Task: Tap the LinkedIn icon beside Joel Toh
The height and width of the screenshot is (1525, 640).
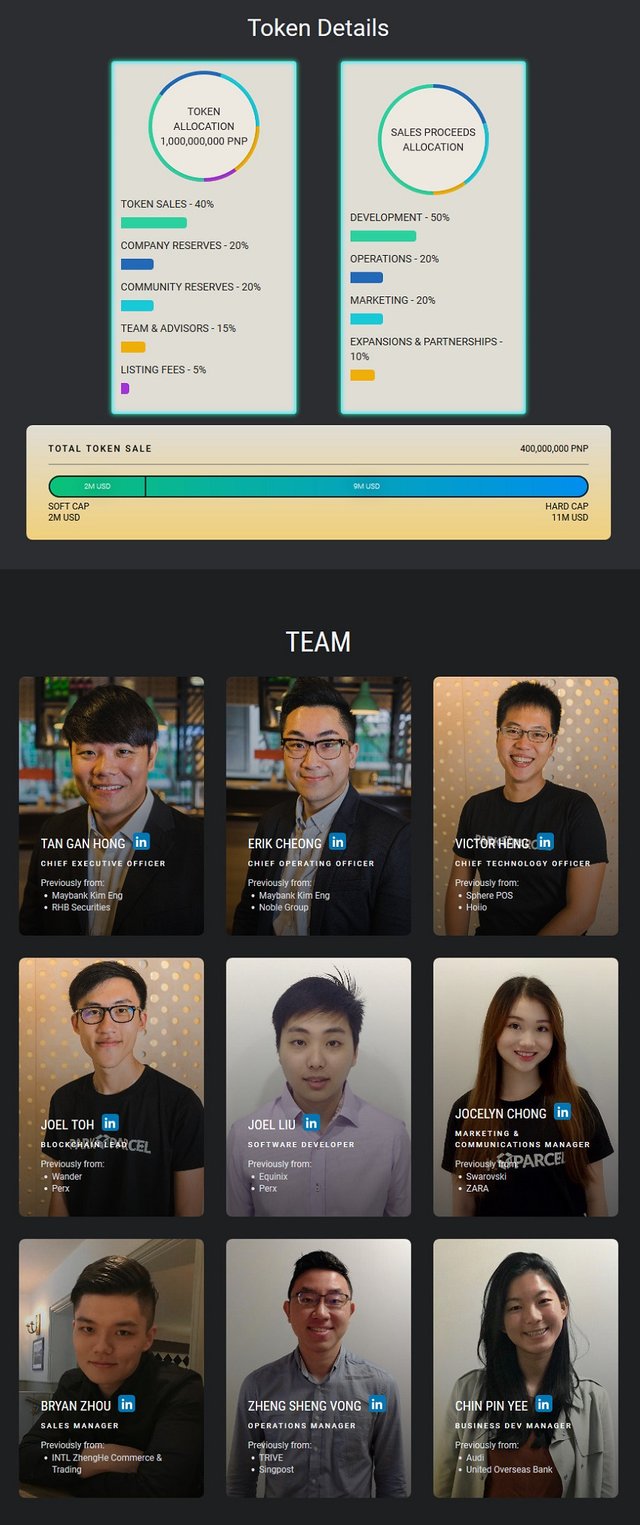Action: point(110,1123)
